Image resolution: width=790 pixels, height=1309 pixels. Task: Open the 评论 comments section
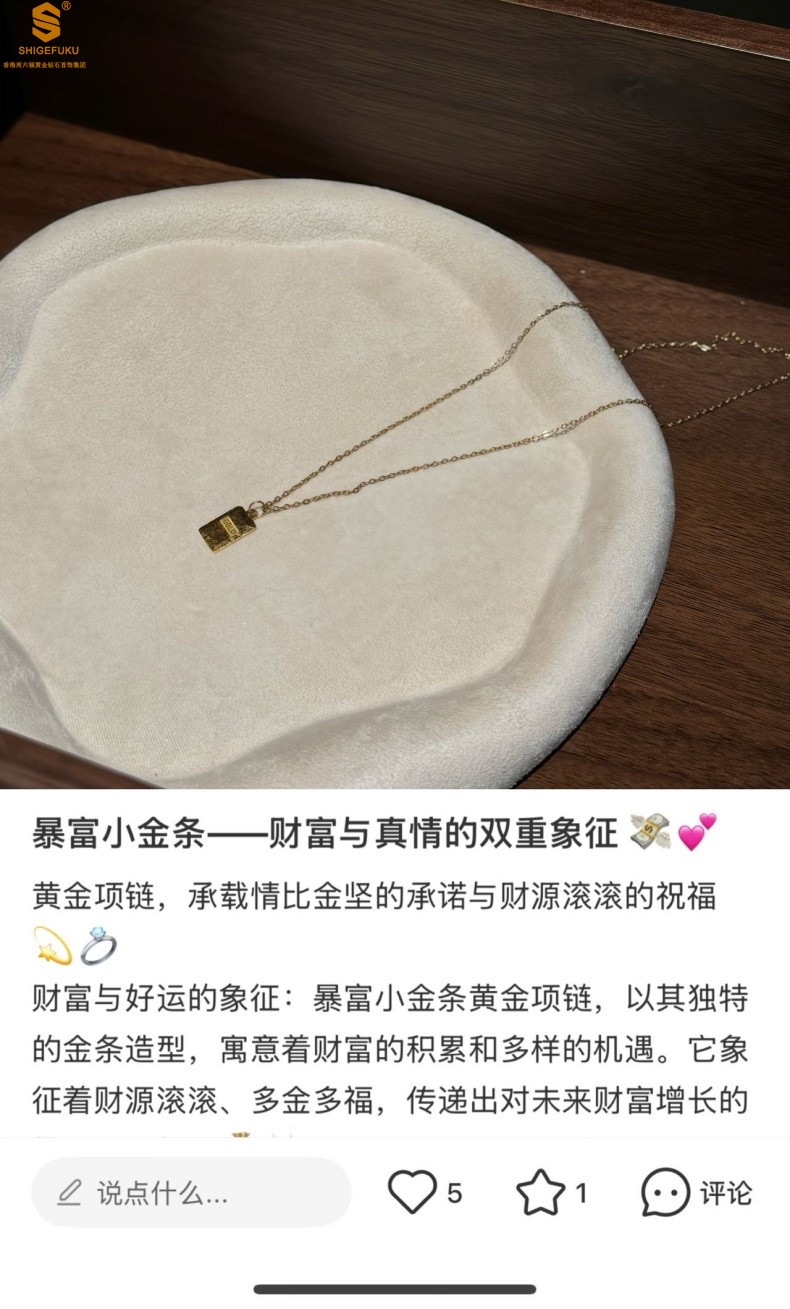coord(696,1192)
